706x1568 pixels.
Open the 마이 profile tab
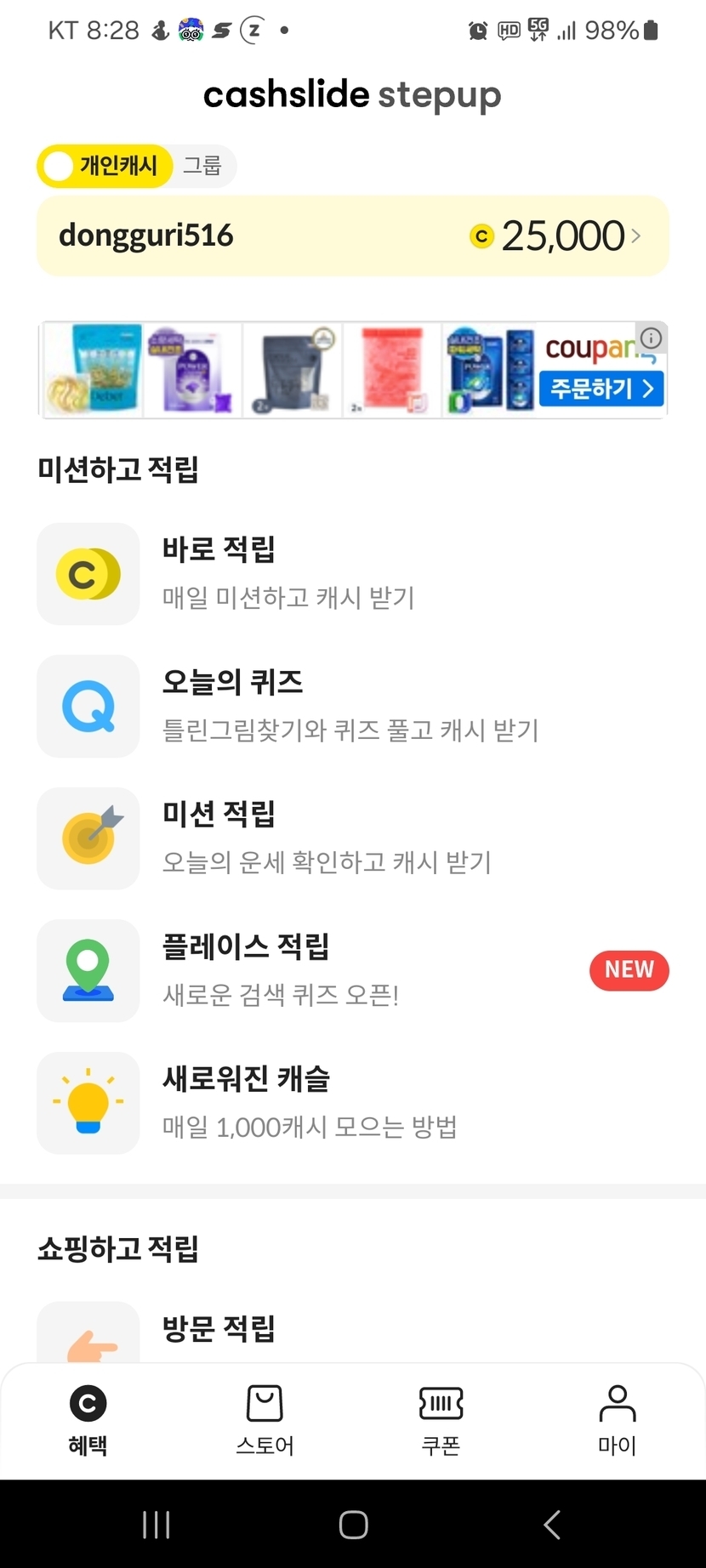(618, 1421)
